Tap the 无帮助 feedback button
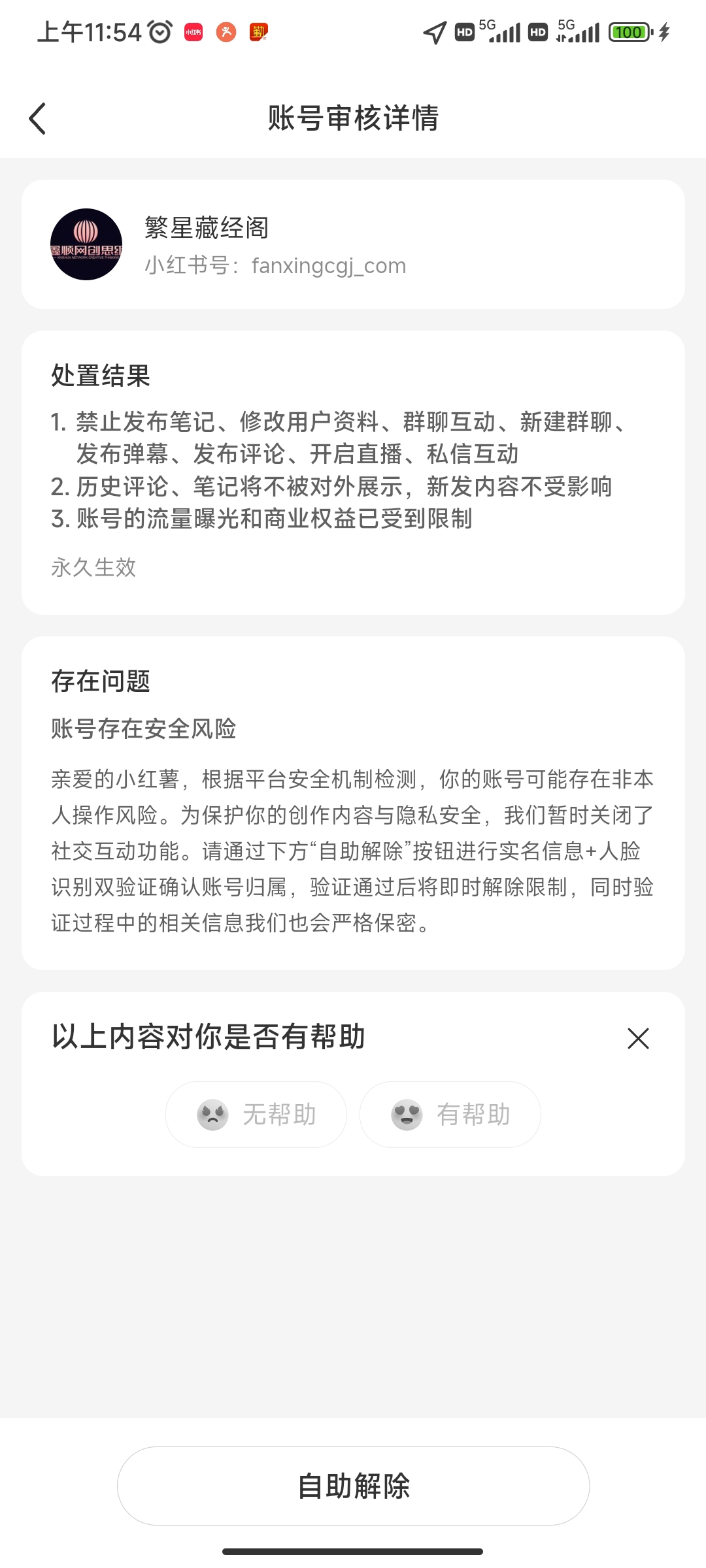This screenshot has height=1568, width=706. click(256, 1115)
